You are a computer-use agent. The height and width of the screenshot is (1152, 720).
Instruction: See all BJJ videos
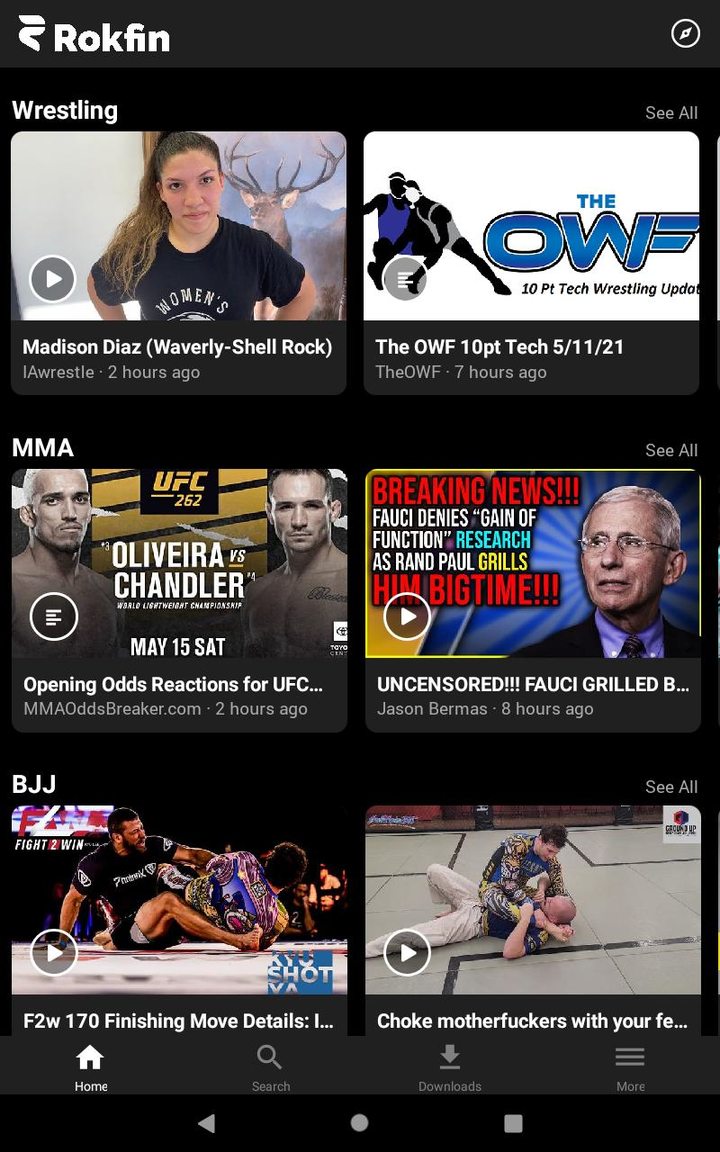[671, 787]
